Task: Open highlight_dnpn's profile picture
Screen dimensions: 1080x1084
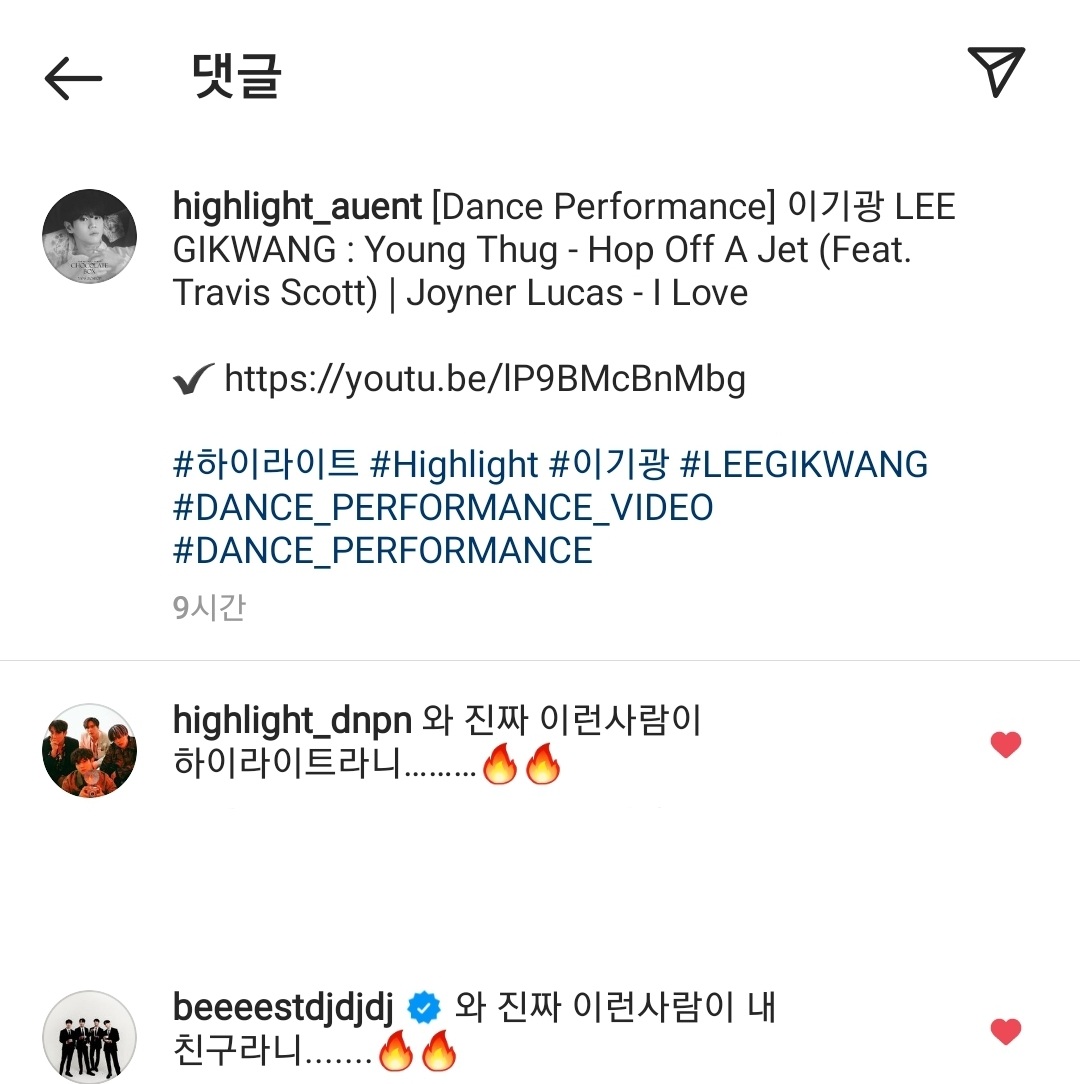Action: [89, 750]
